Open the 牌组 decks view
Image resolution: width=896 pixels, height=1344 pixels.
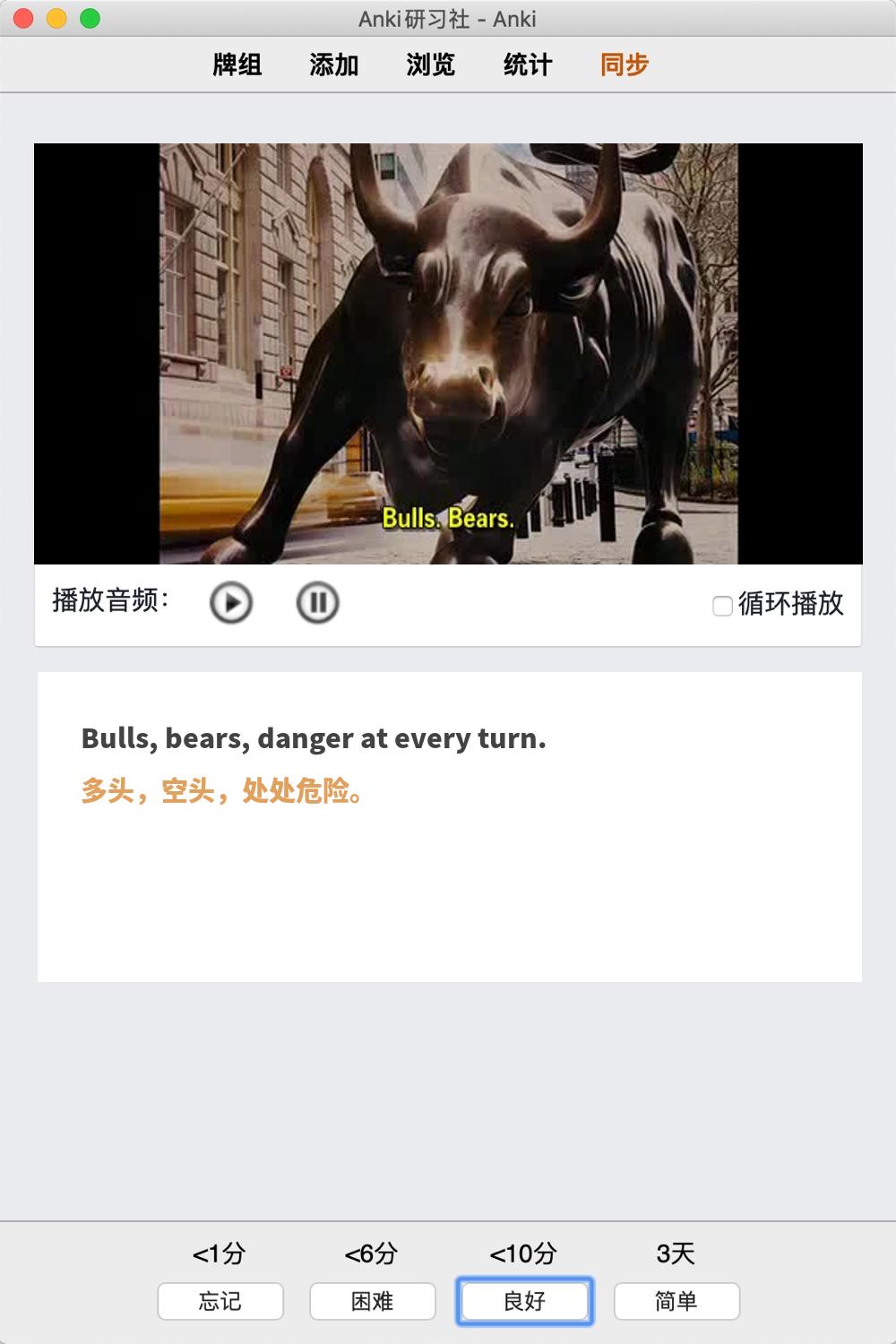(237, 65)
